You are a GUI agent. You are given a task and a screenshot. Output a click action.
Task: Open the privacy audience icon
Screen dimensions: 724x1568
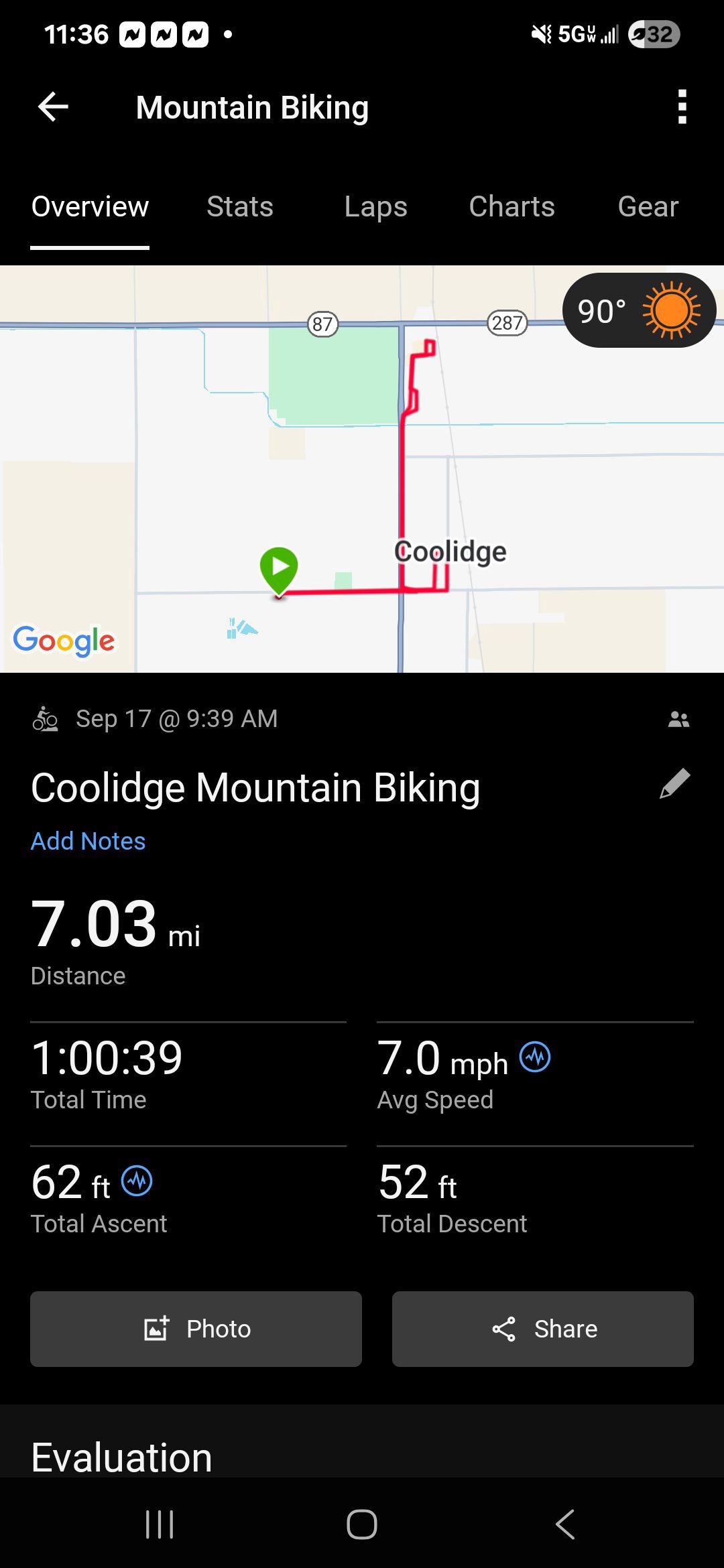tap(678, 720)
